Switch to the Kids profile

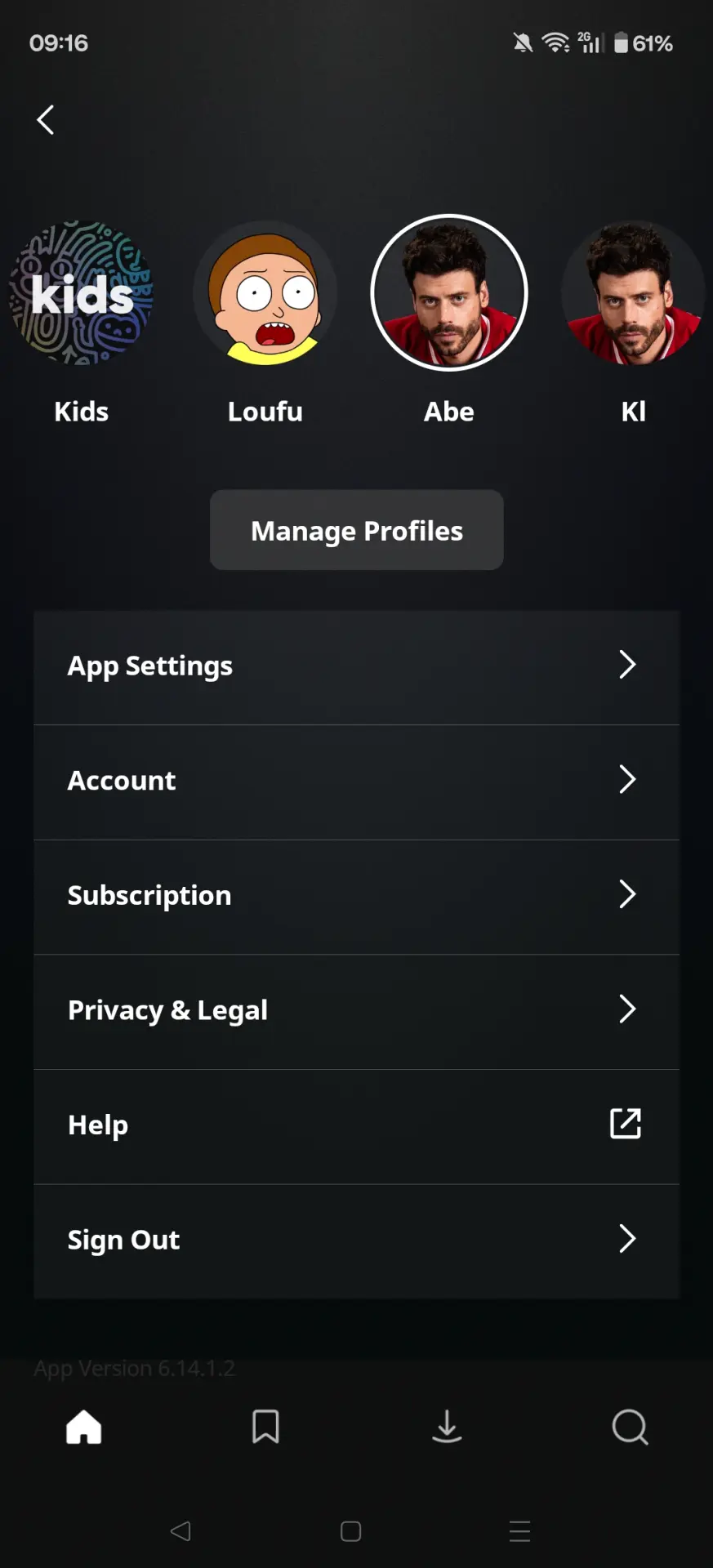[x=81, y=292]
